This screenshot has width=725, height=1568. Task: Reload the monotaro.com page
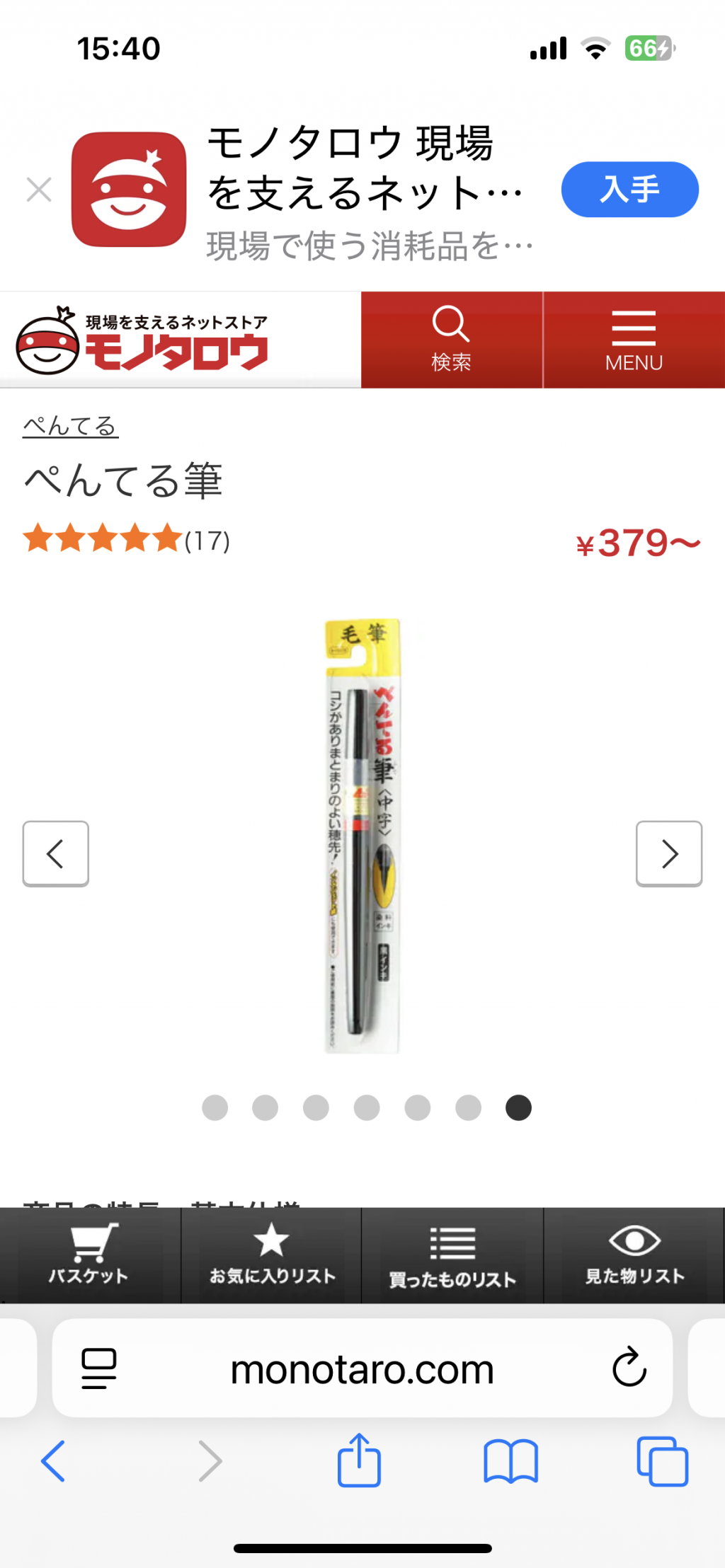(x=629, y=1367)
